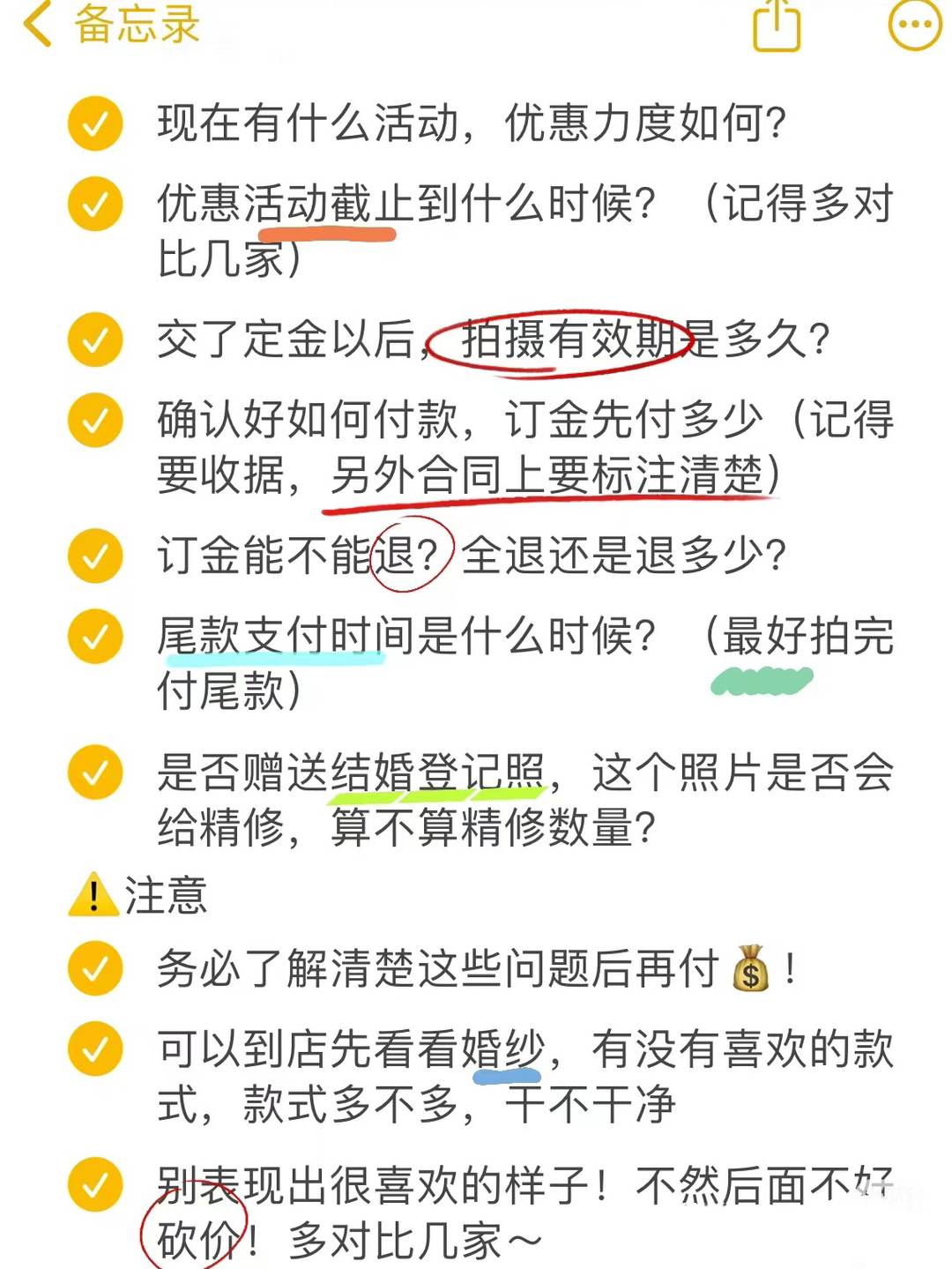Toggle checkbox for 优惠活动截止到什么时候
The width and height of the screenshot is (952, 1269).
point(95,205)
